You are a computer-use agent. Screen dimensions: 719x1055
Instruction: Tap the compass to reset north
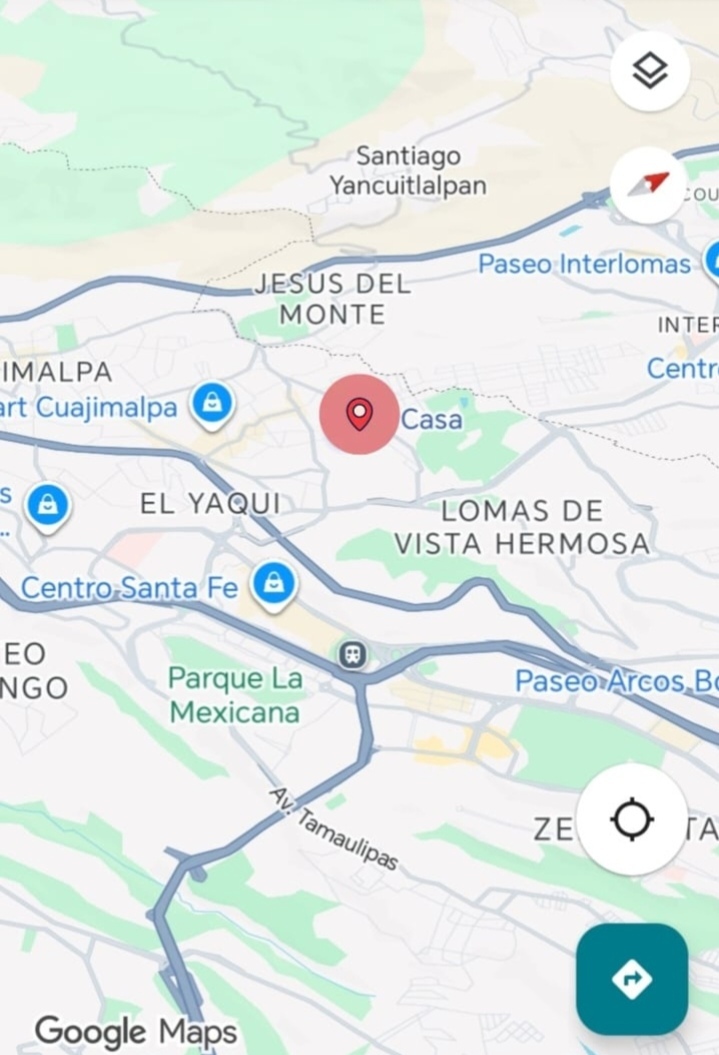tap(649, 185)
